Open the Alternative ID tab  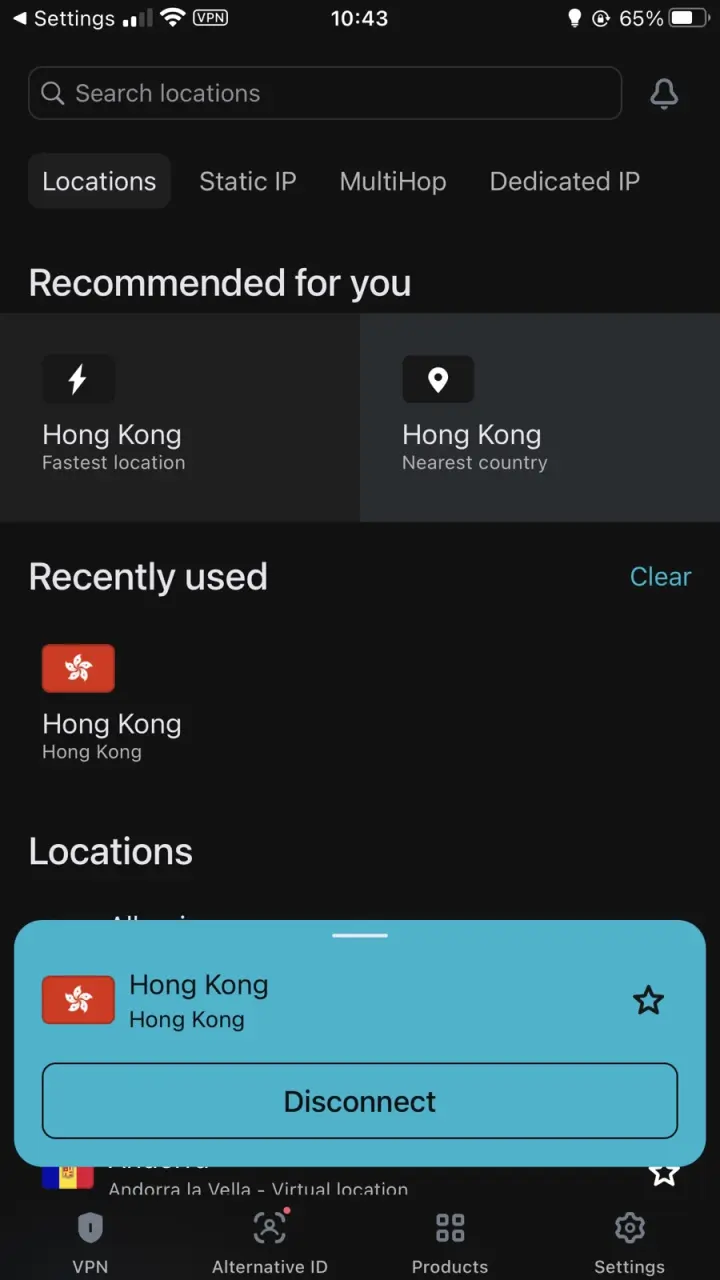(270, 1243)
